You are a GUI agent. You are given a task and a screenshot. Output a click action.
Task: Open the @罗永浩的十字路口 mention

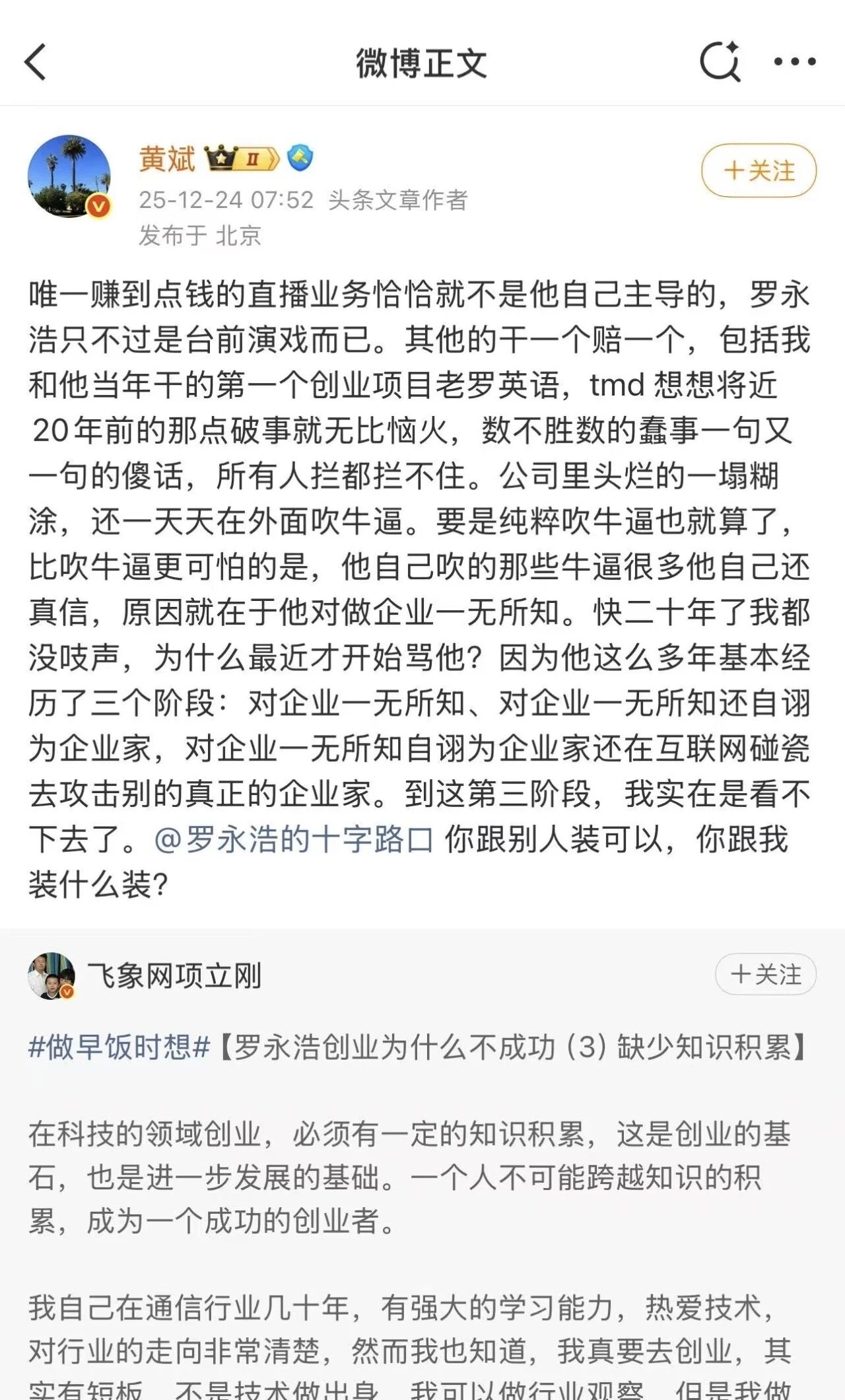294,839
